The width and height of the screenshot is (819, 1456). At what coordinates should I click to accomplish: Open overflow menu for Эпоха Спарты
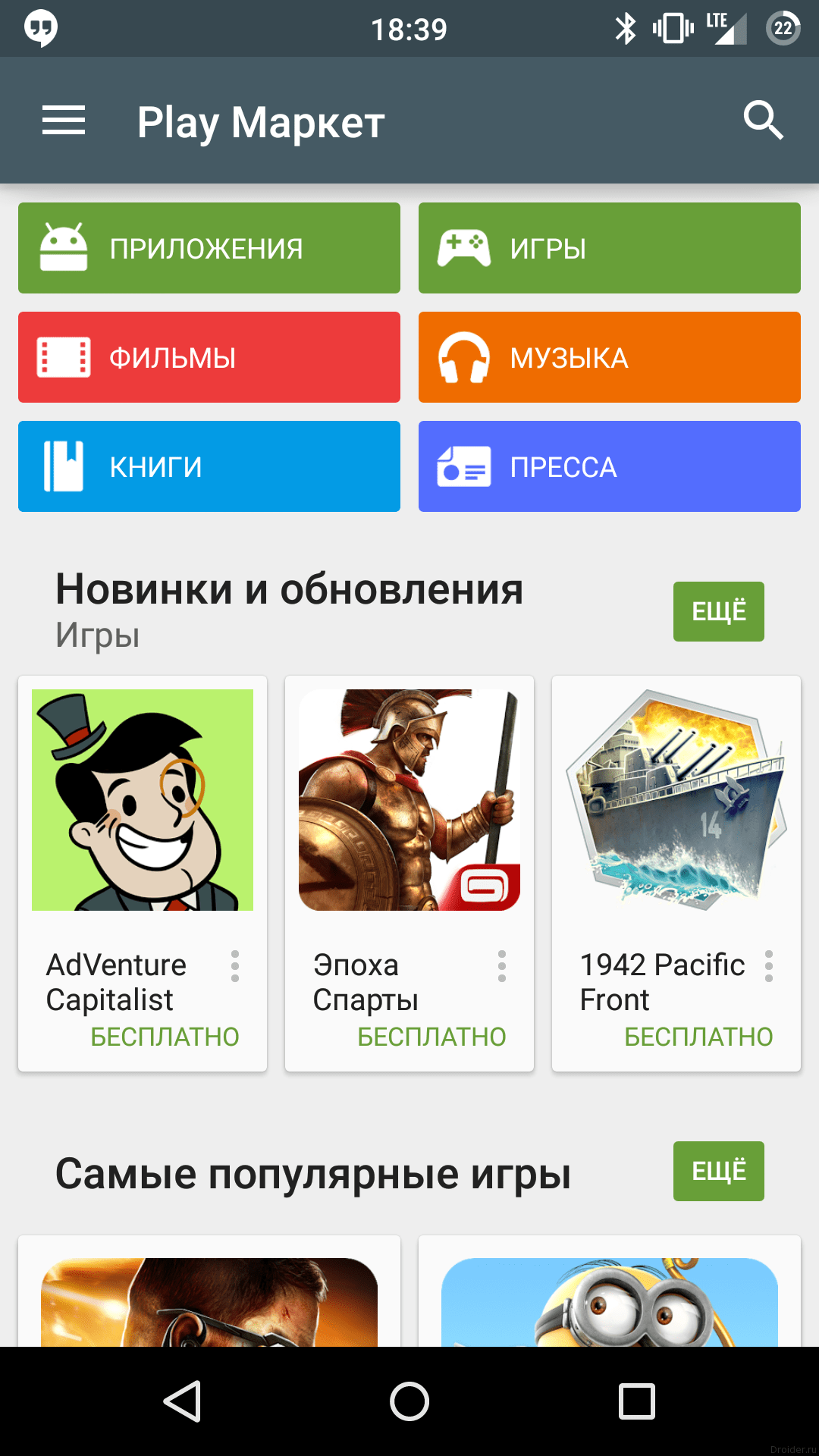click(502, 966)
